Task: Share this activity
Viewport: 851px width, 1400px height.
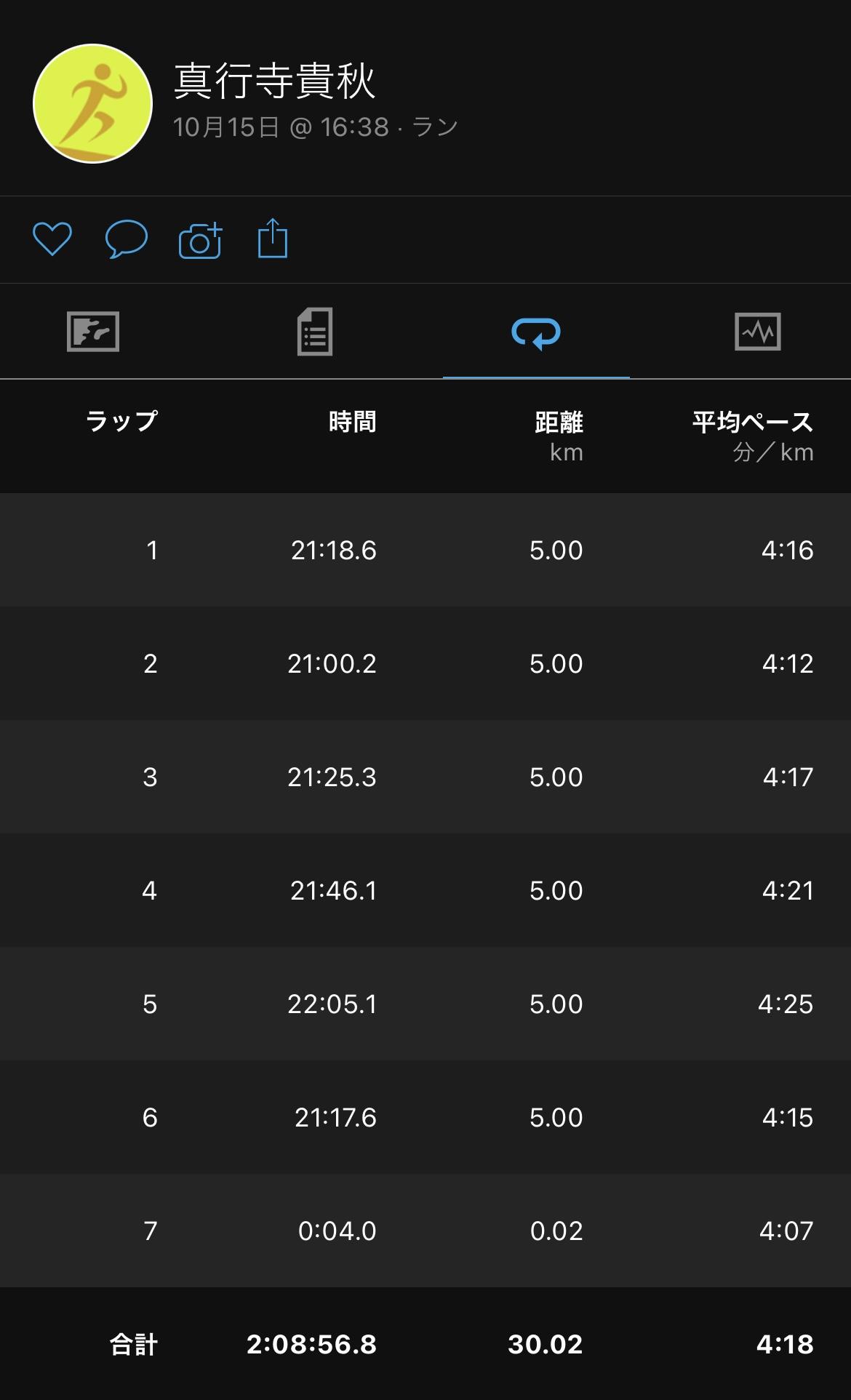Action: (273, 238)
